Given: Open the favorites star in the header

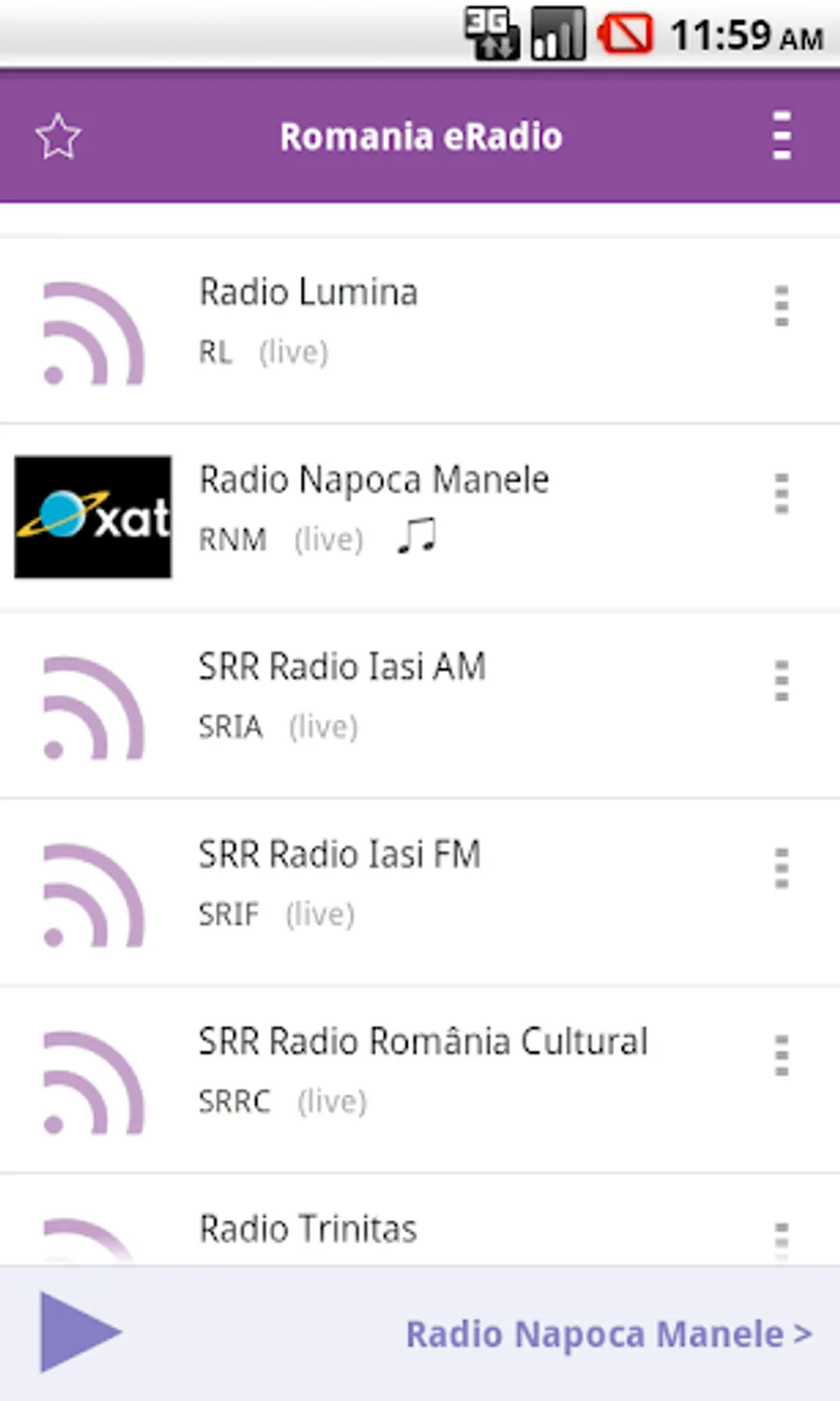Looking at the screenshot, I should pyautogui.click(x=58, y=136).
